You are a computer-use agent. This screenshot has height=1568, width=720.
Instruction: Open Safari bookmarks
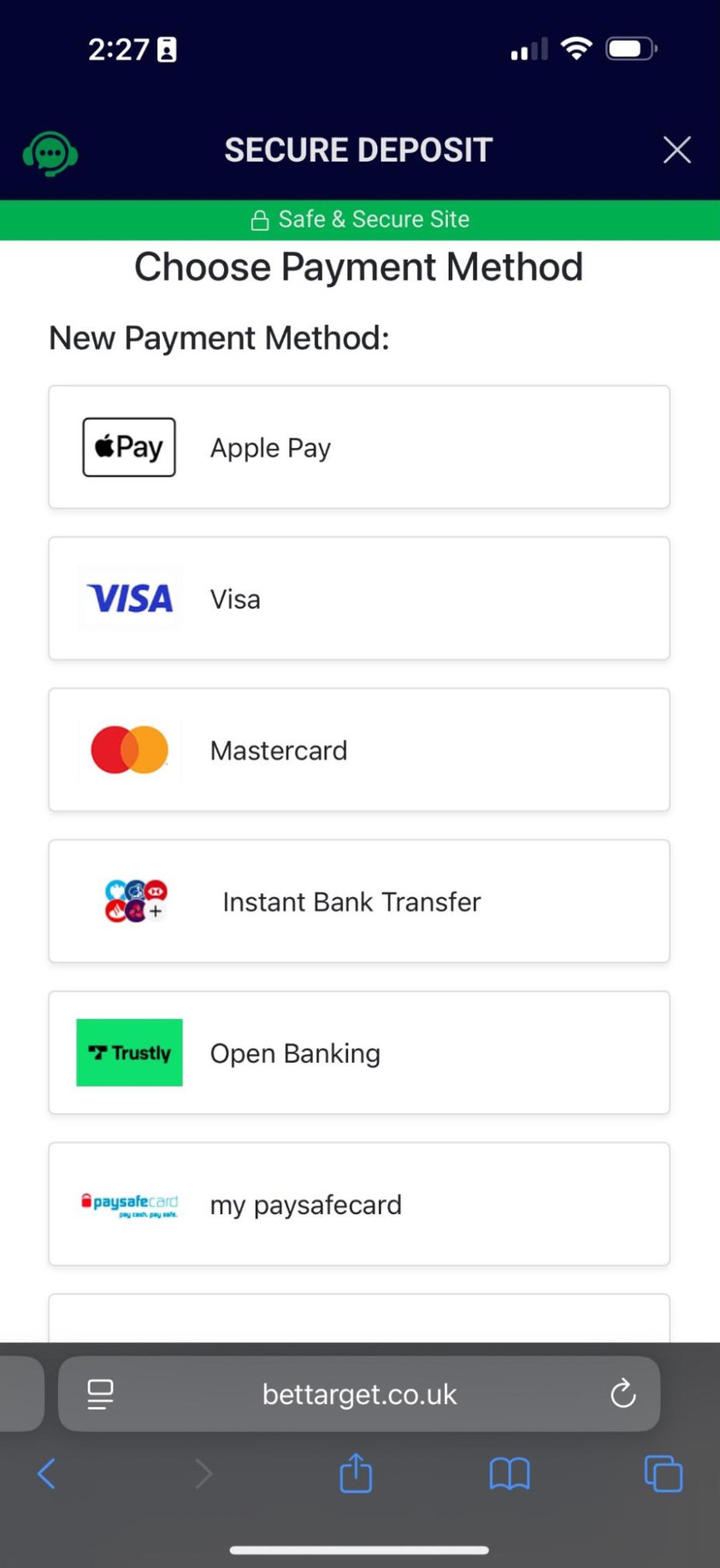(x=510, y=1473)
